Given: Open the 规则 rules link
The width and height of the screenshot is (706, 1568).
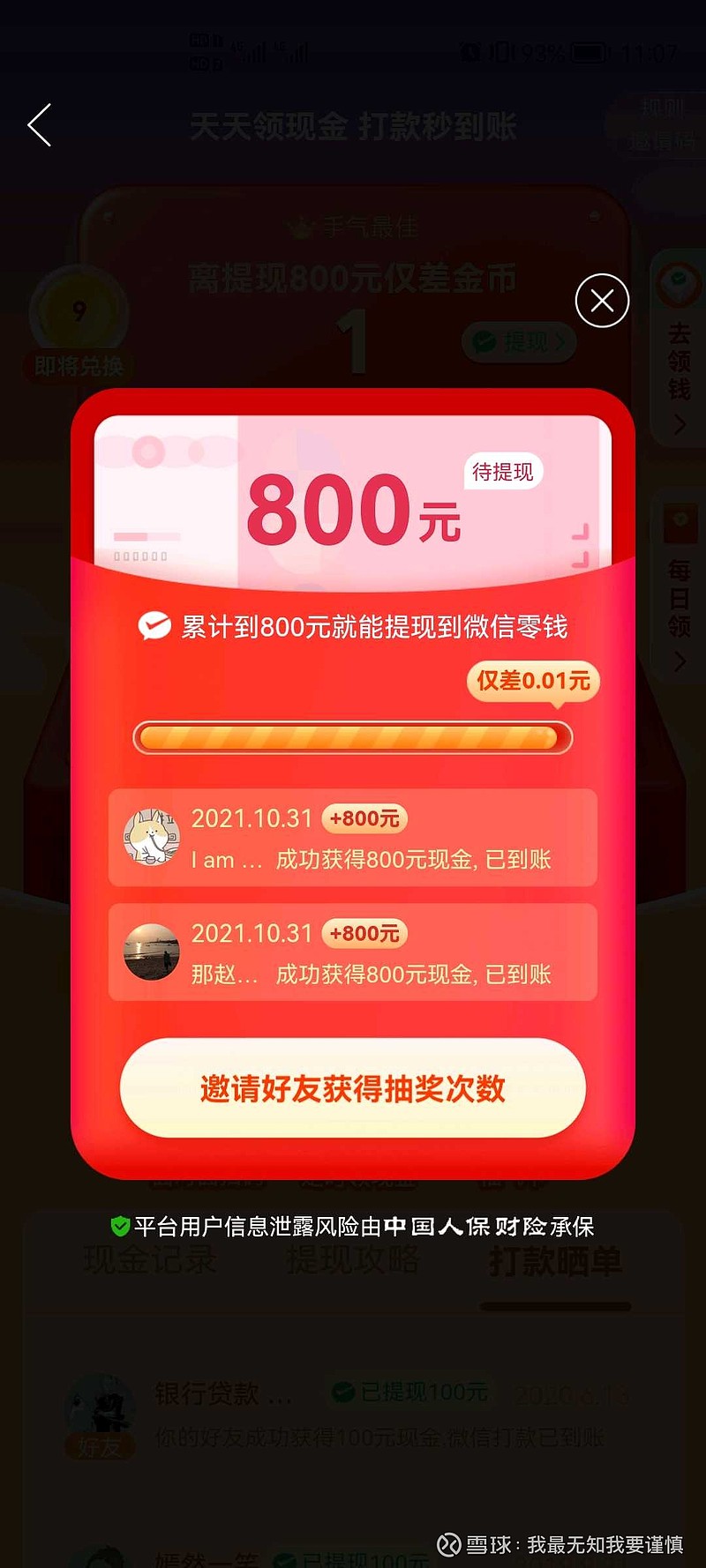Looking at the screenshot, I should click(x=662, y=108).
